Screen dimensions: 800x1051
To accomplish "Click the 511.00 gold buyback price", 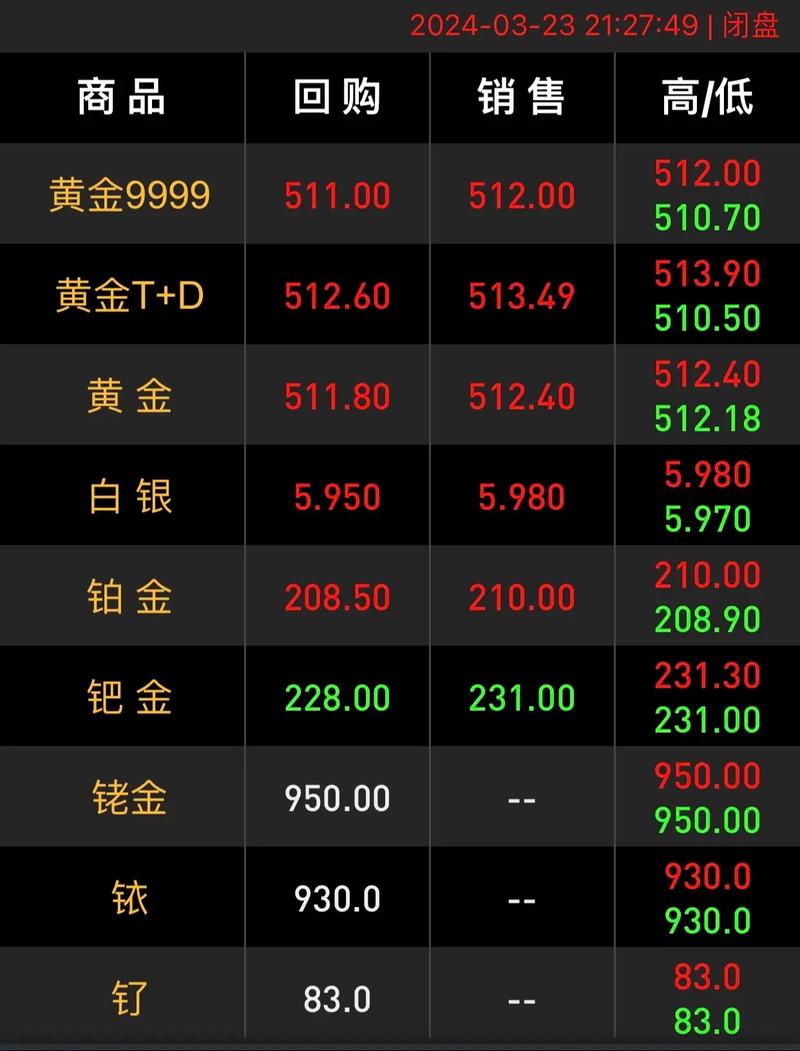I will click(335, 194).
